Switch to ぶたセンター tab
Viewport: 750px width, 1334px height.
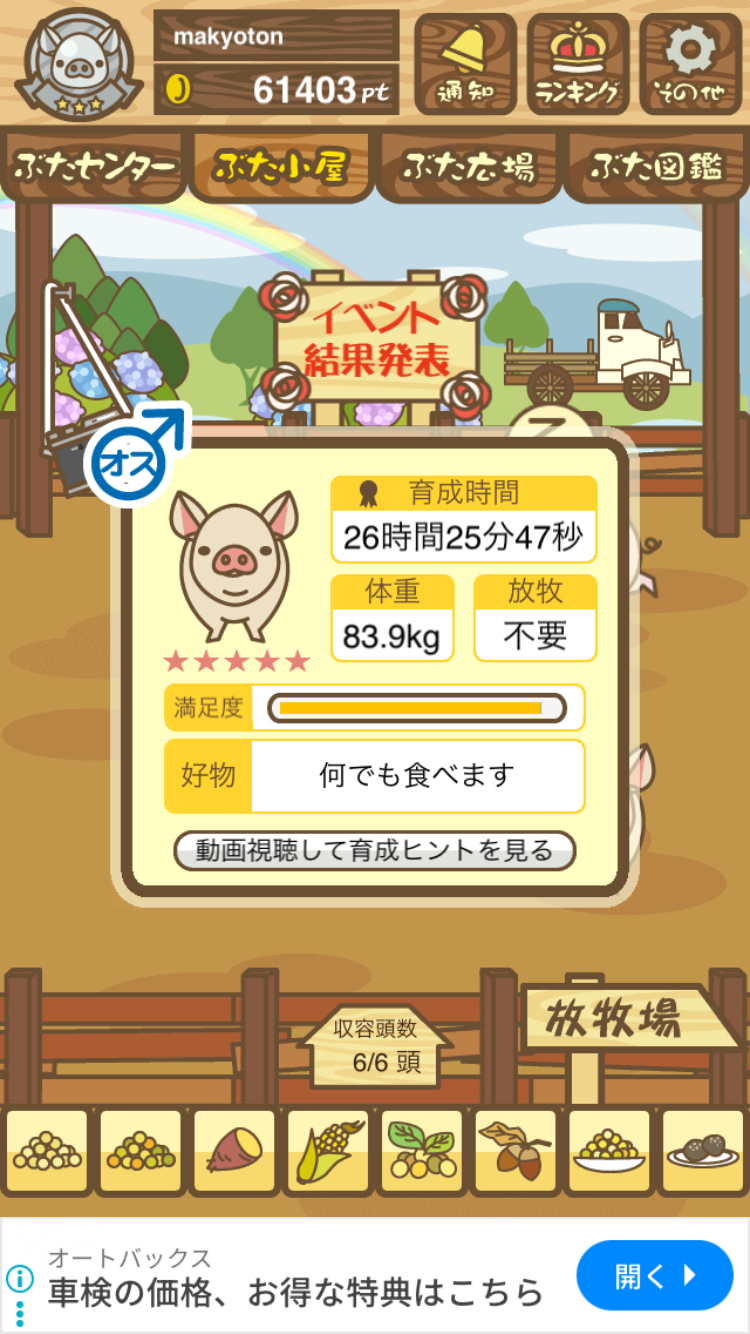(x=95, y=167)
